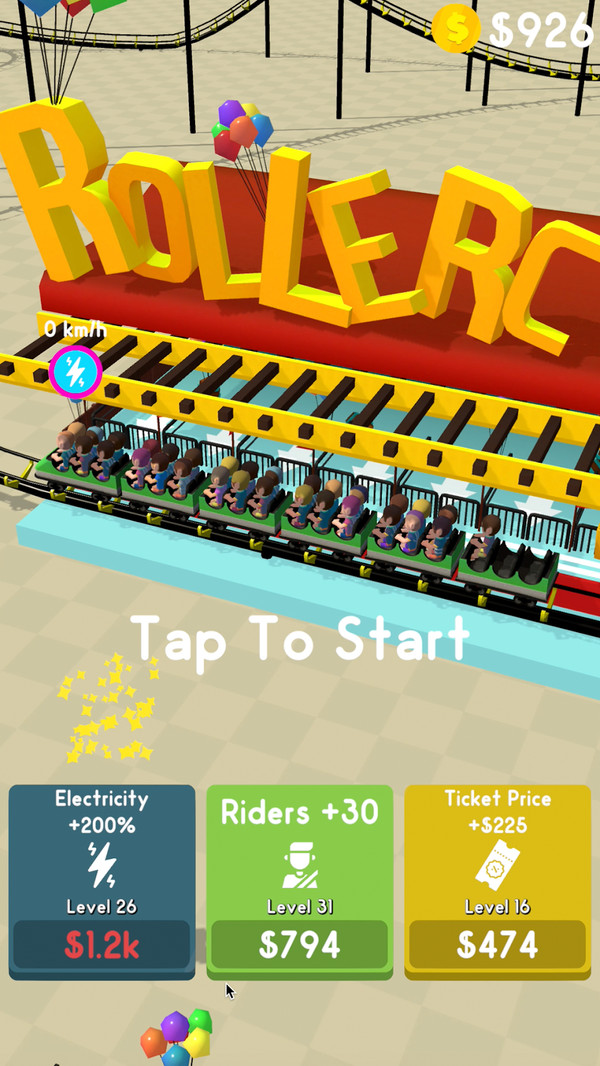This screenshot has width=600, height=1066.
Task: Upgrade Electricity for $1.2k
Action: tap(101, 944)
